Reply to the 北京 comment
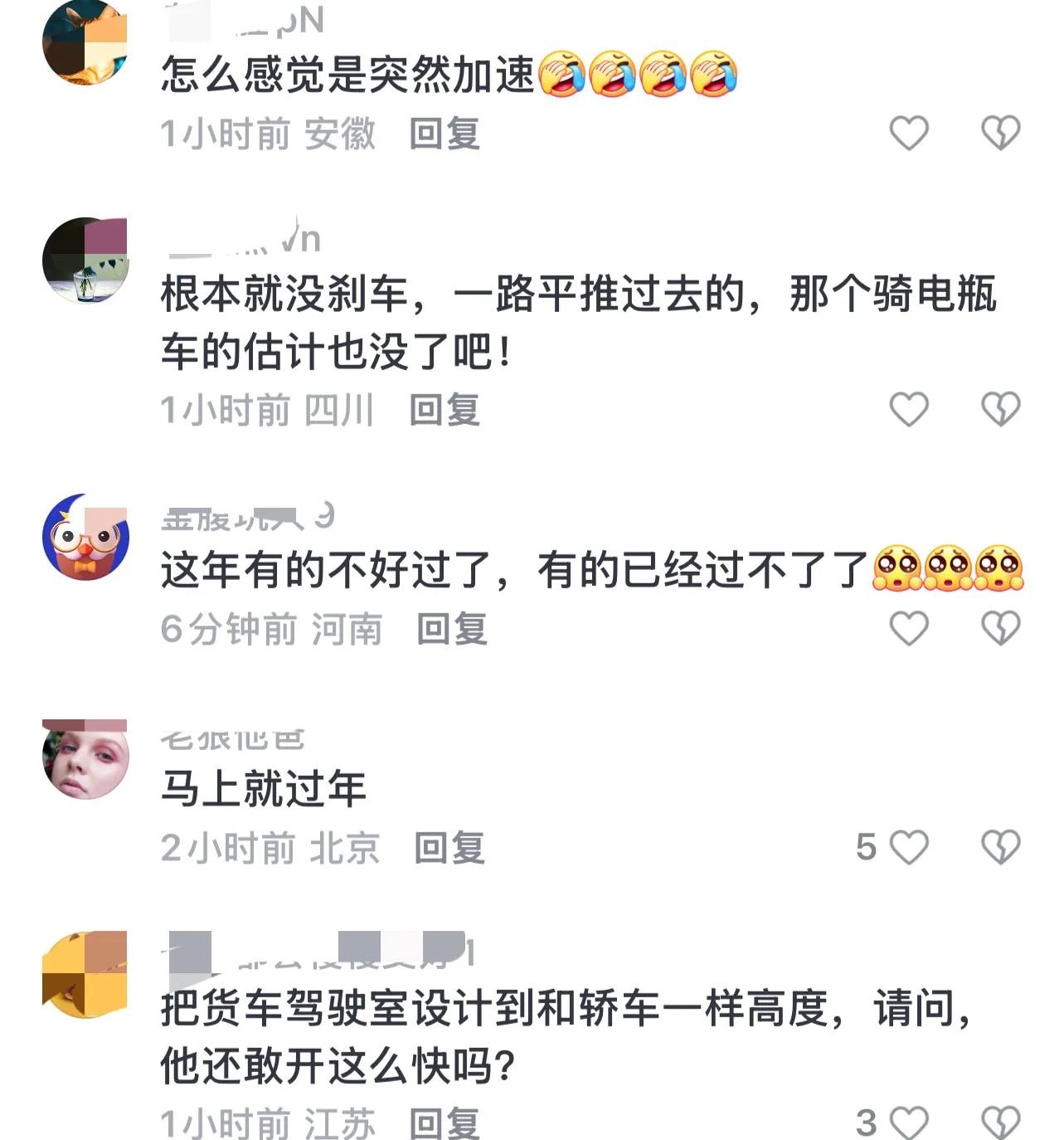Image resolution: width=1064 pixels, height=1140 pixels. pyautogui.click(x=449, y=848)
